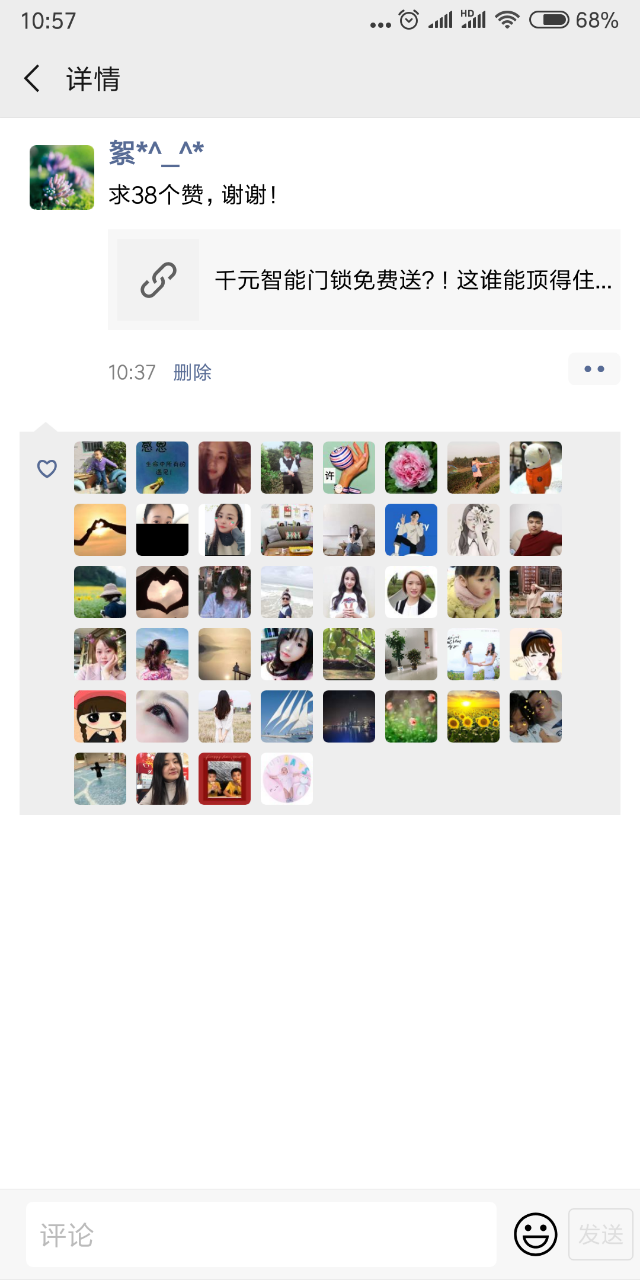Open the two-dot like/comment menu
The image size is (640, 1280).
[x=594, y=369]
